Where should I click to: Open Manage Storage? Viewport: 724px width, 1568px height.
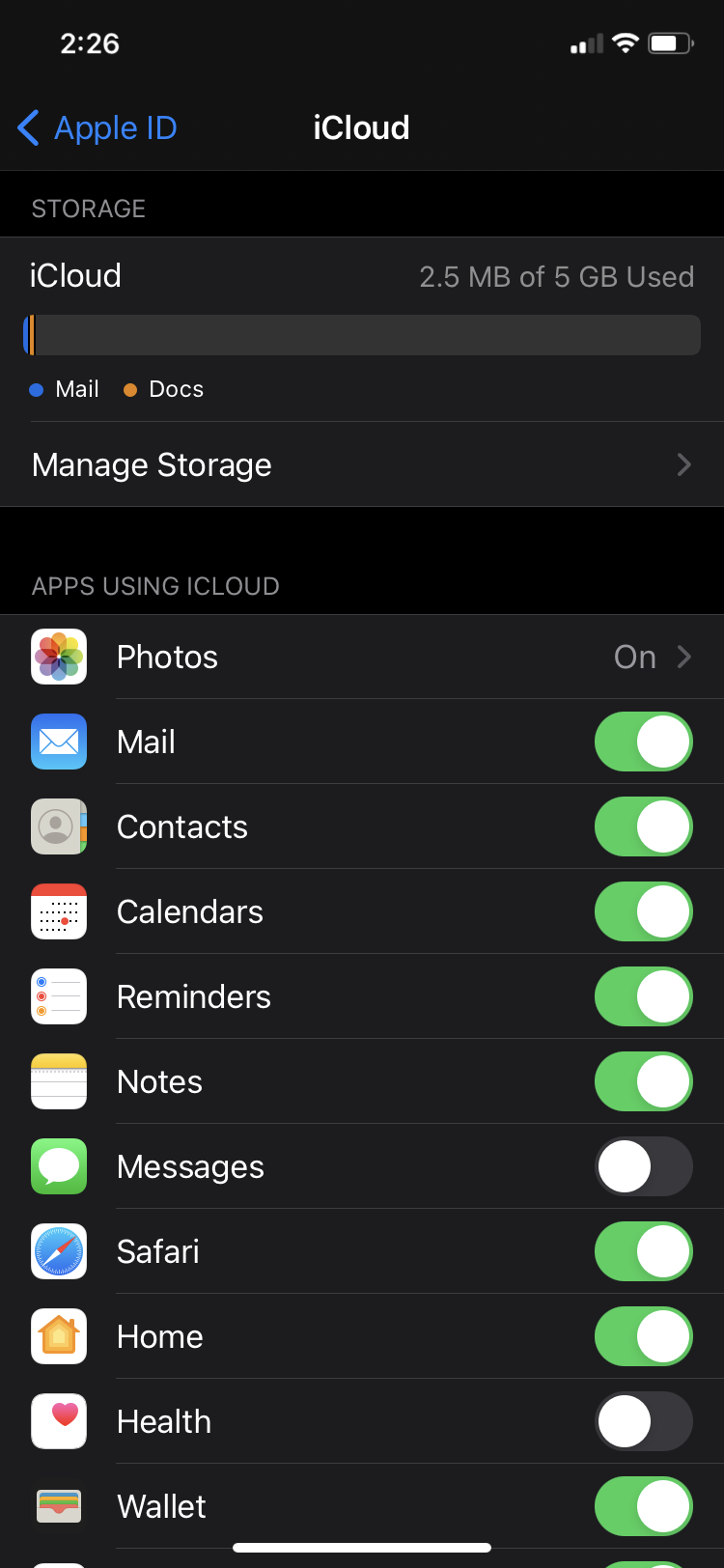361,464
